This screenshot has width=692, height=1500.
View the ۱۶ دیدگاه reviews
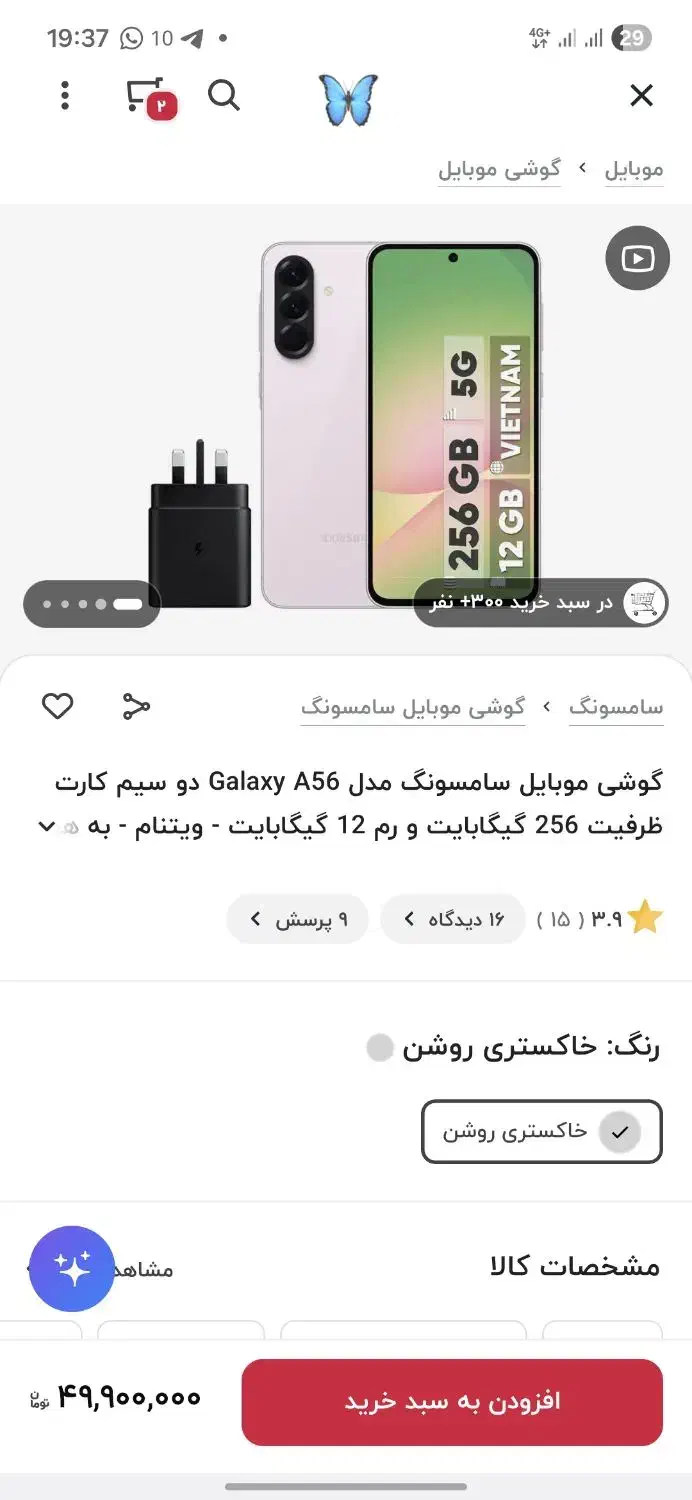click(x=453, y=919)
